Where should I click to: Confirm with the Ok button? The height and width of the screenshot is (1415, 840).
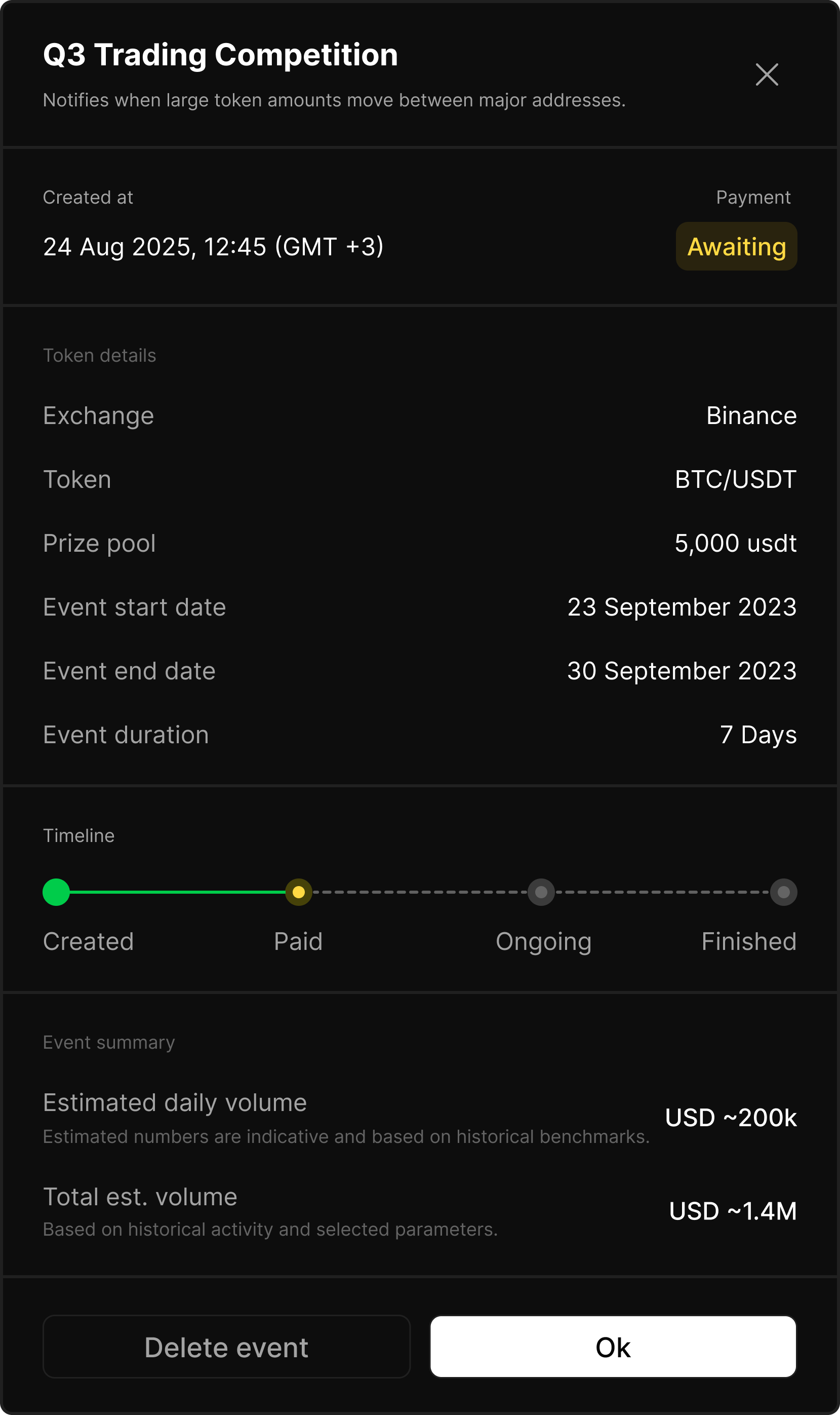click(613, 1347)
